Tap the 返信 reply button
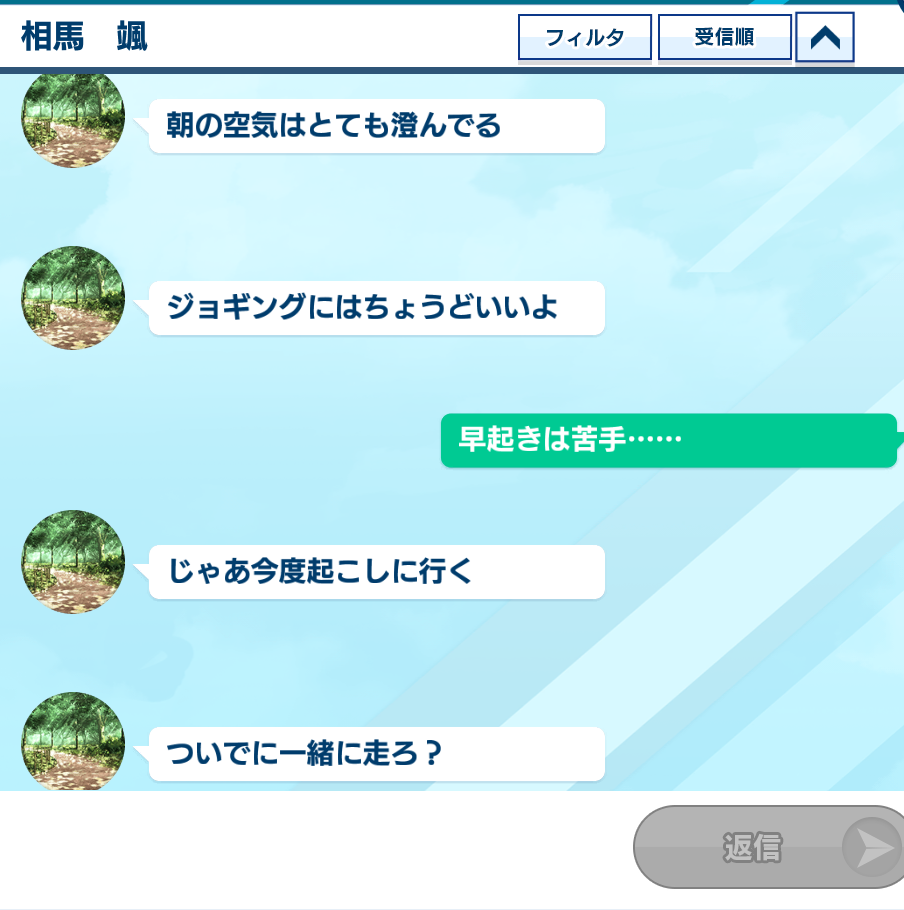This screenshot has height=910, width=904. [x=768, y=847]
